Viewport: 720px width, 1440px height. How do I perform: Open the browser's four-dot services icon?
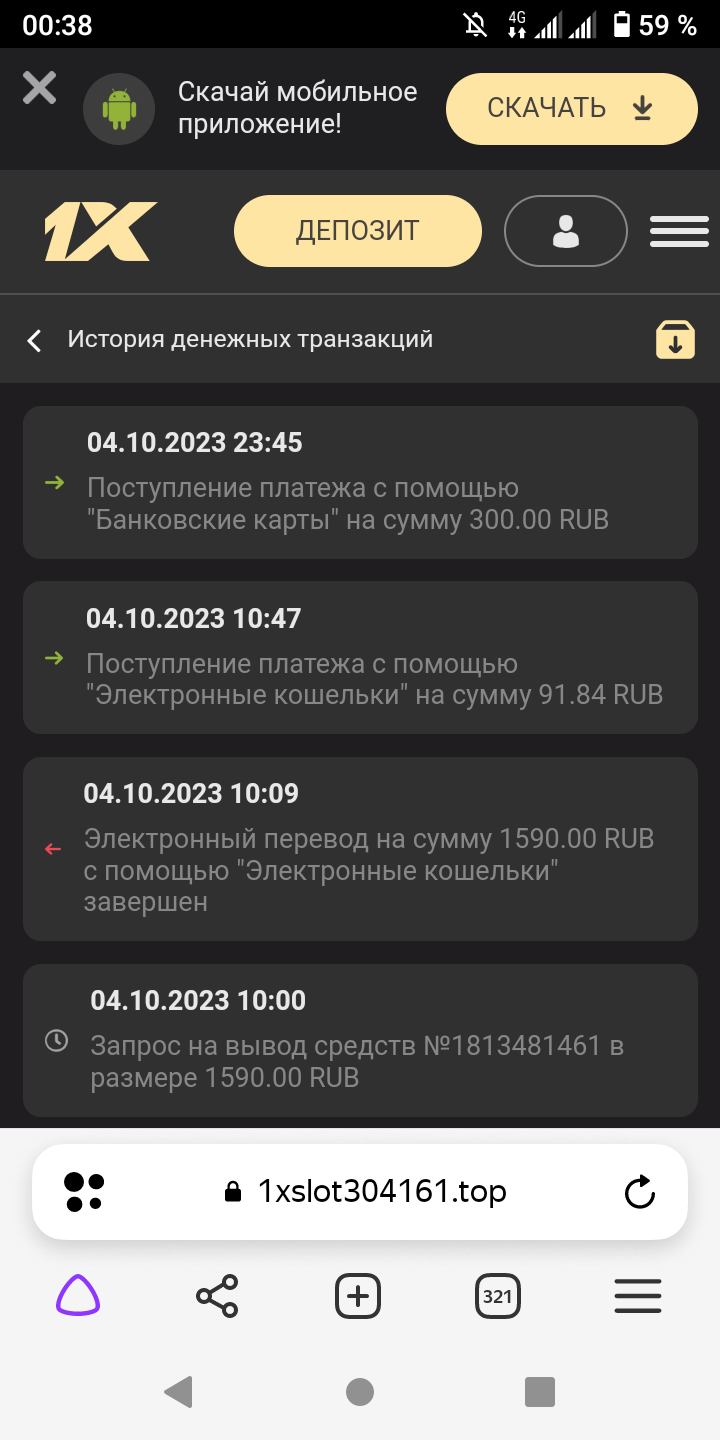[x=84, y=1191]
